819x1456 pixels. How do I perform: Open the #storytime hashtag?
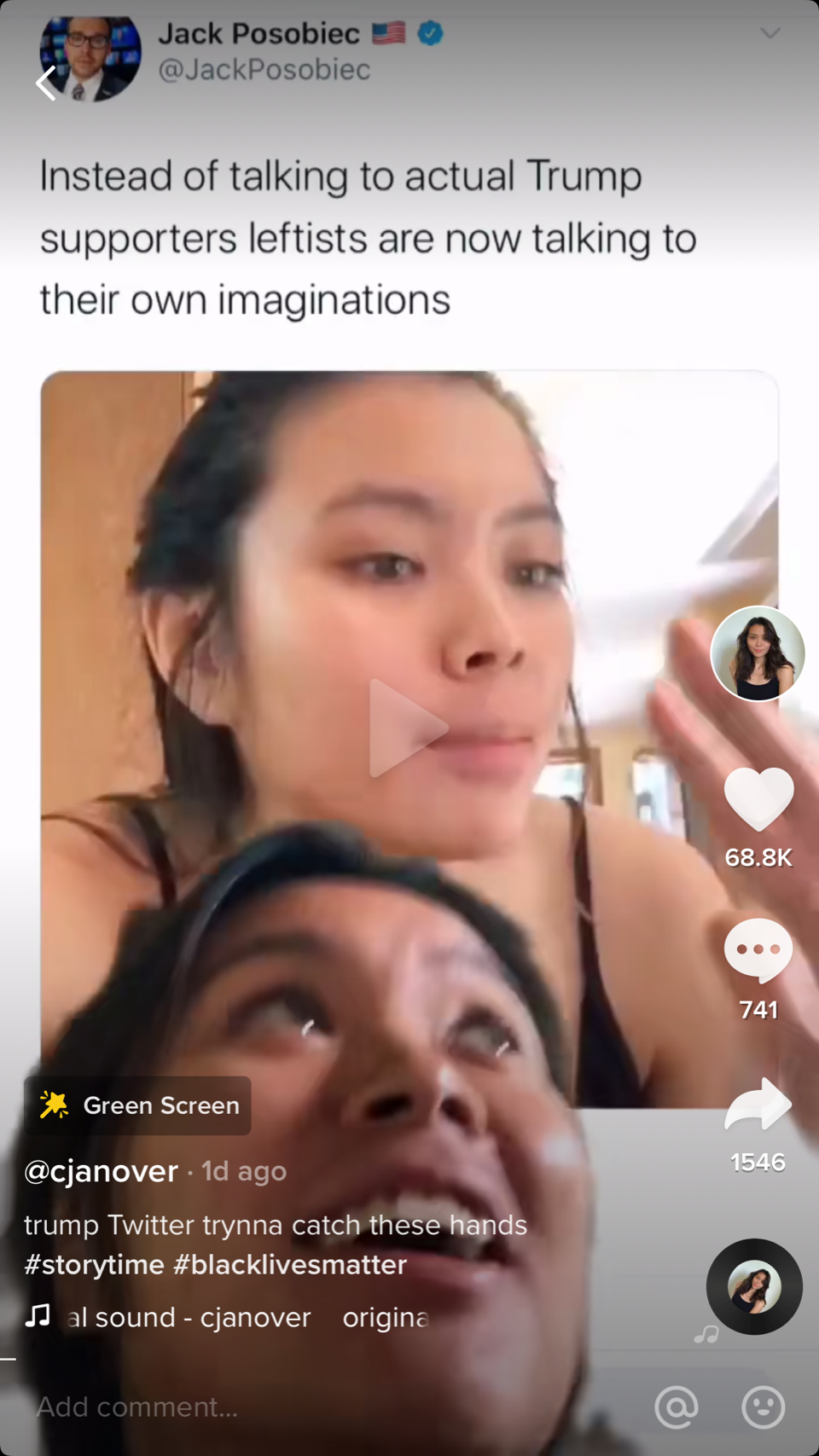coord(94,1264)
